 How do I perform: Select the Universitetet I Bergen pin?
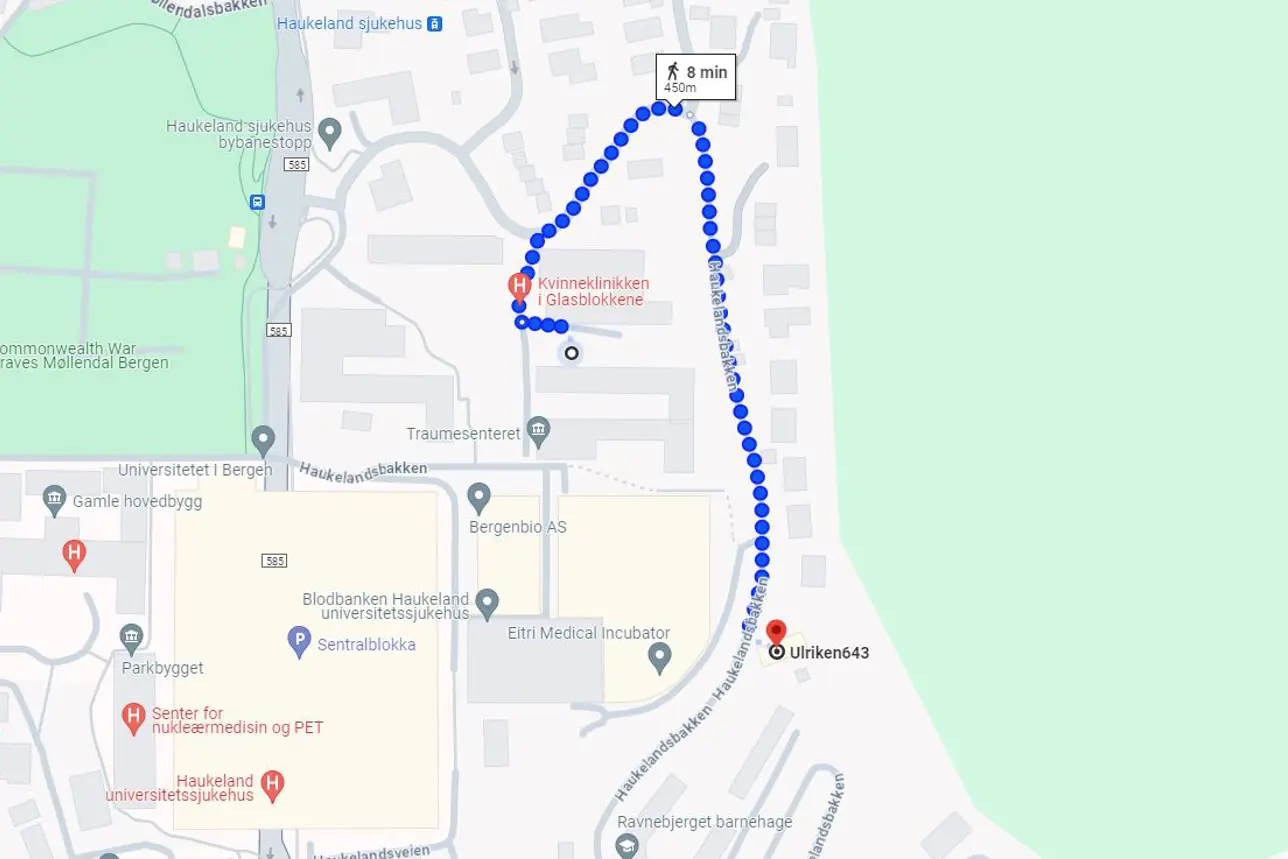(263, 438)
